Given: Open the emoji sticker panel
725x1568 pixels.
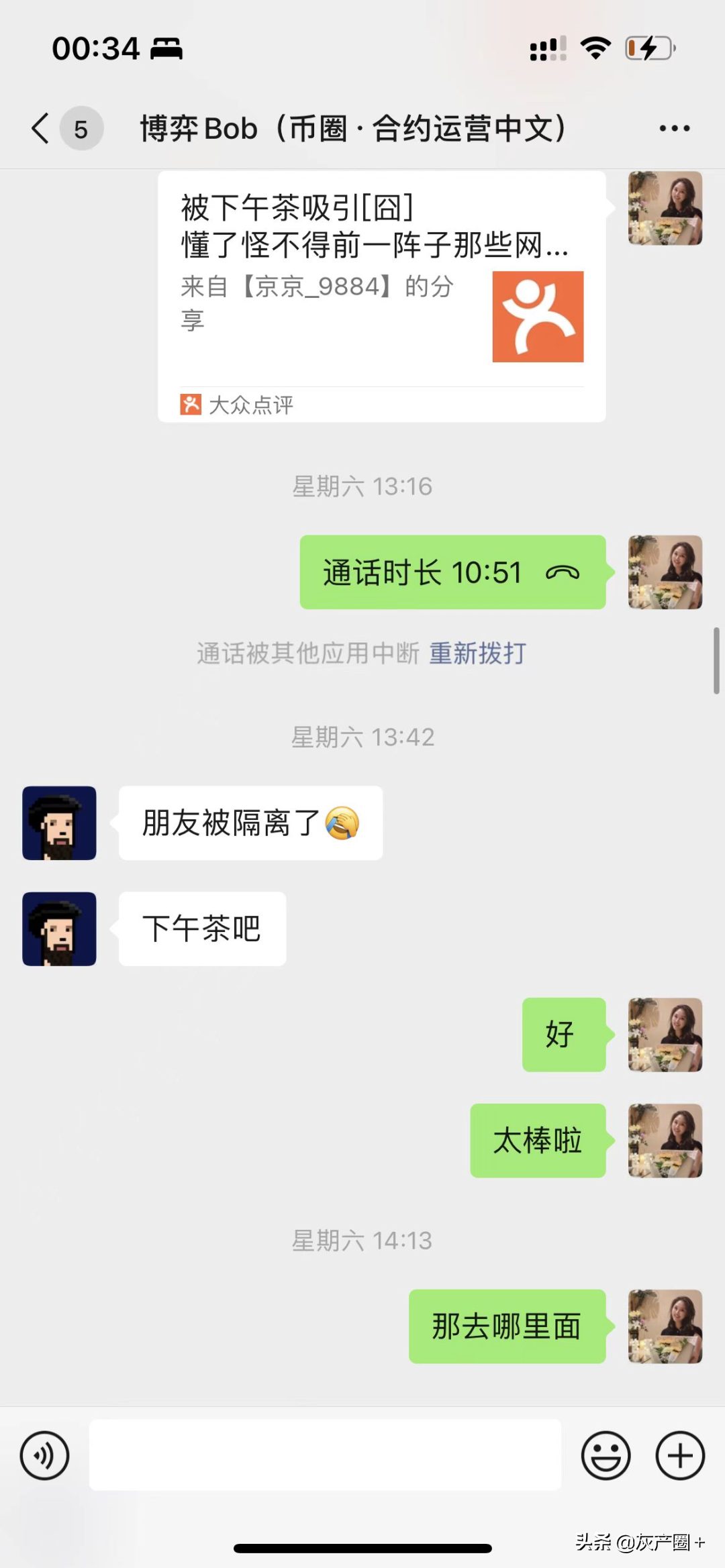Looking at the screenshot, I should (x=606, y=1455).
